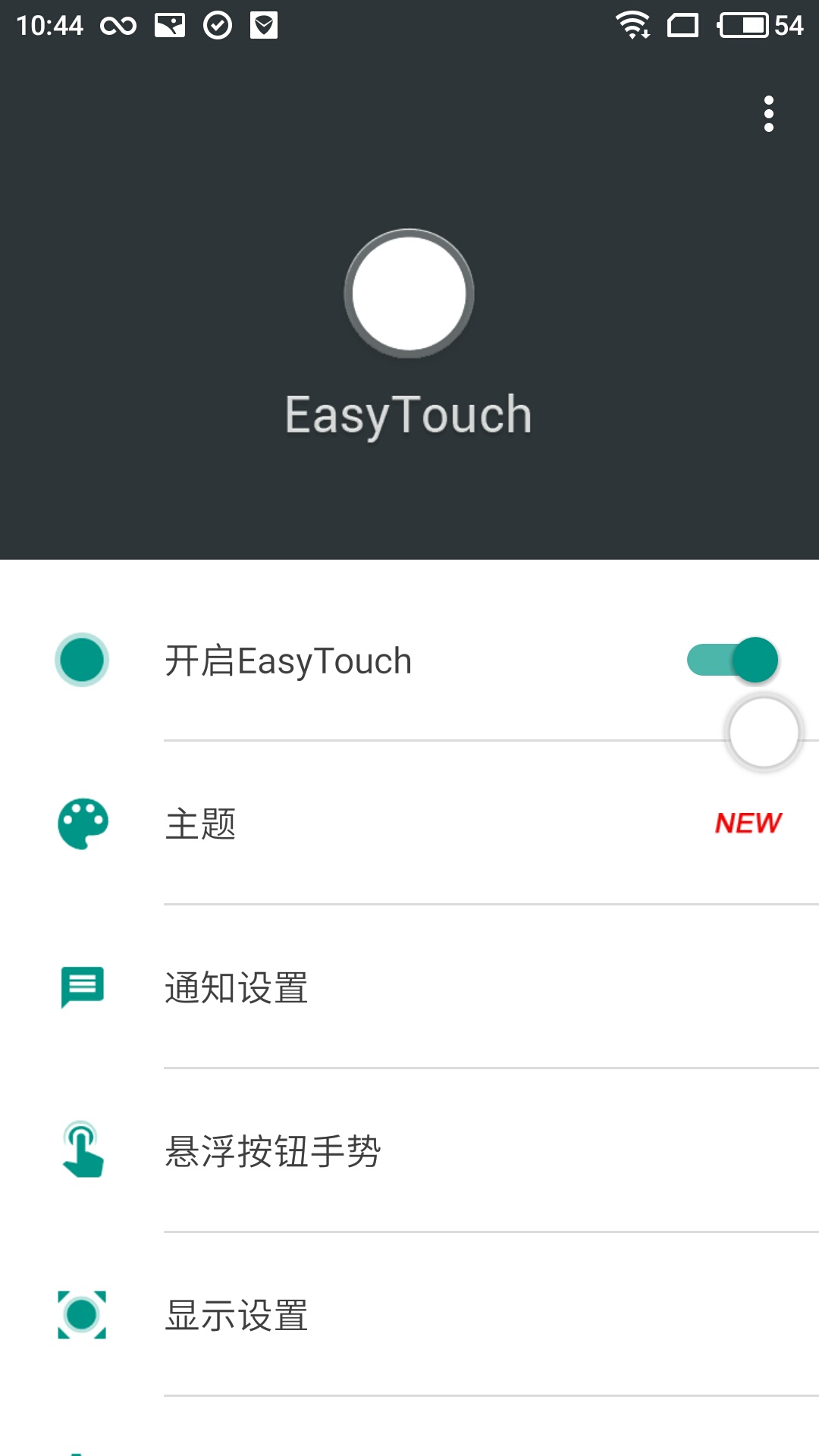This screenshot has width=819, height=1456.
Task: Tap the floating EasyTouch ball on the right
Action: [x=764, y=733]
